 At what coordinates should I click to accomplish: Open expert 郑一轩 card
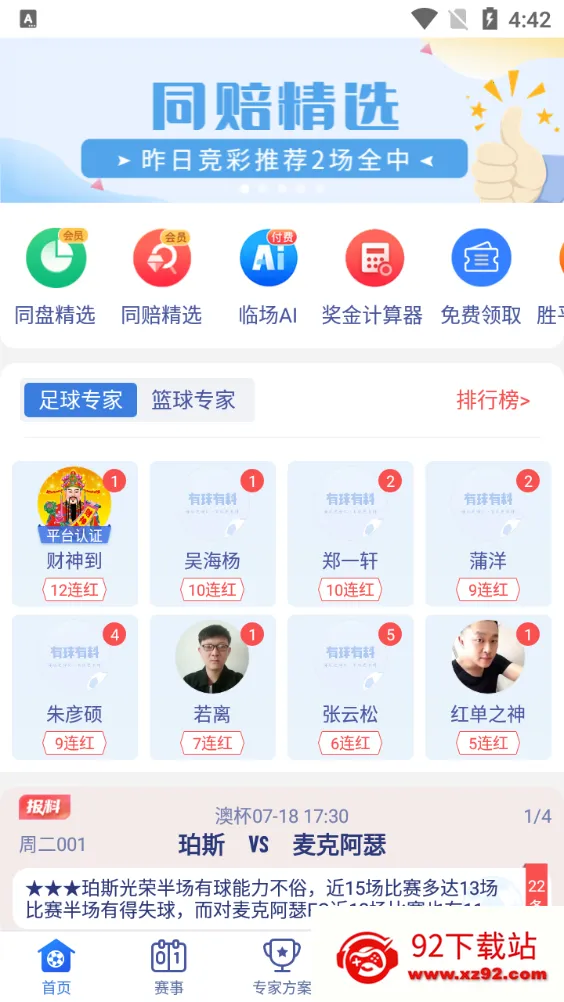[x=351, y=534]
